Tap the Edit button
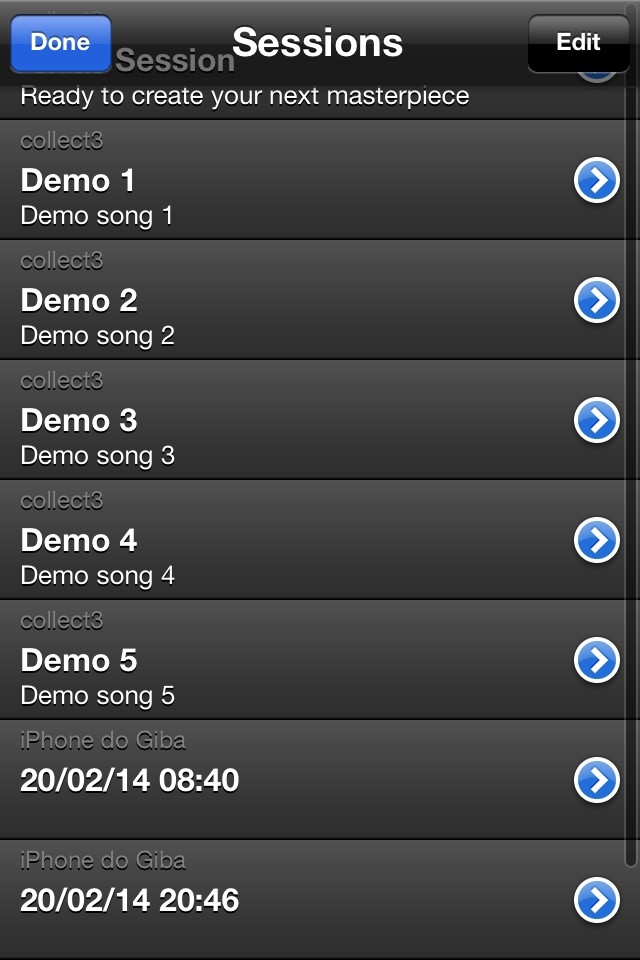The image size is (640, 960). 578,43
